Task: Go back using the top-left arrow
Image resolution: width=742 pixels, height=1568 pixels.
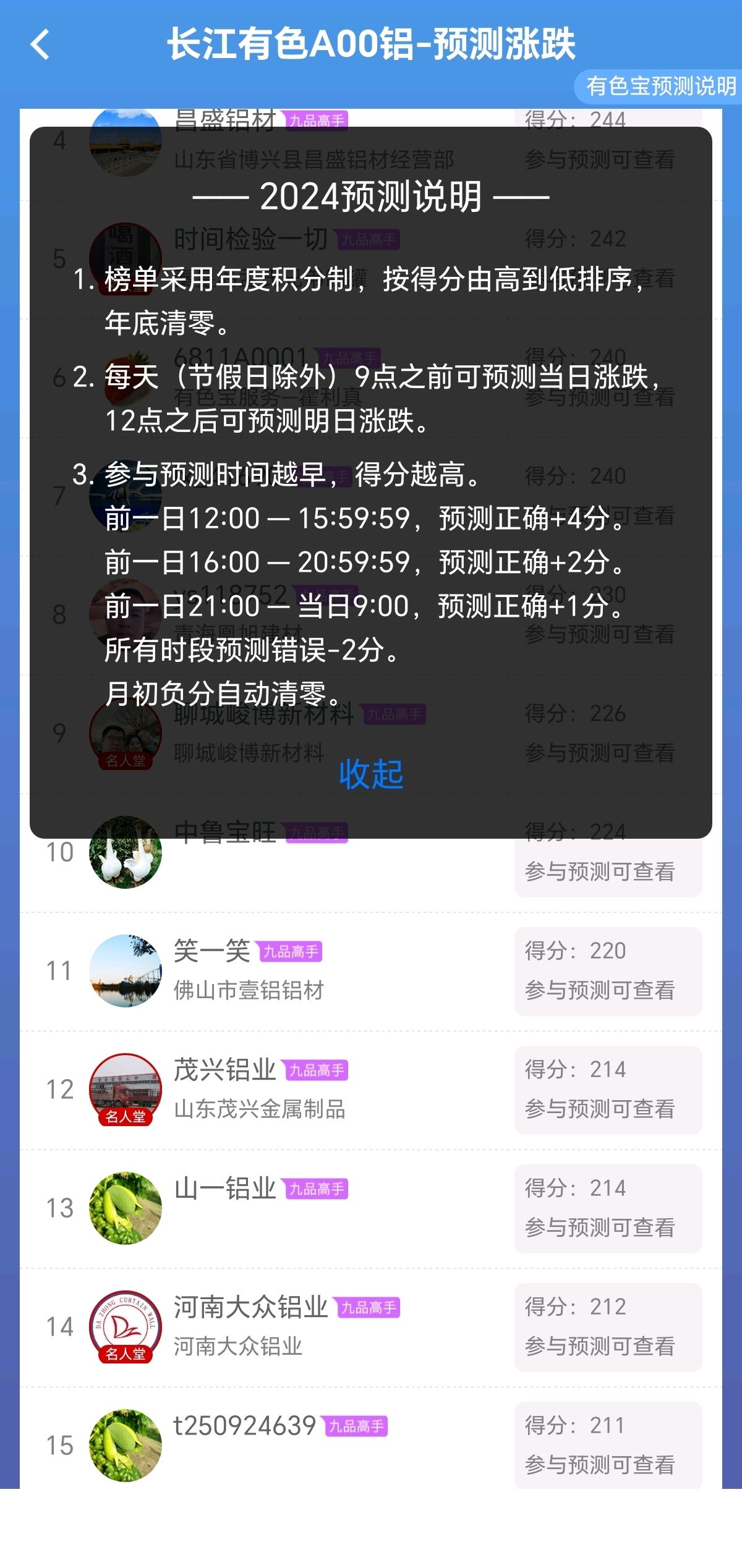Action: [40, 44]
